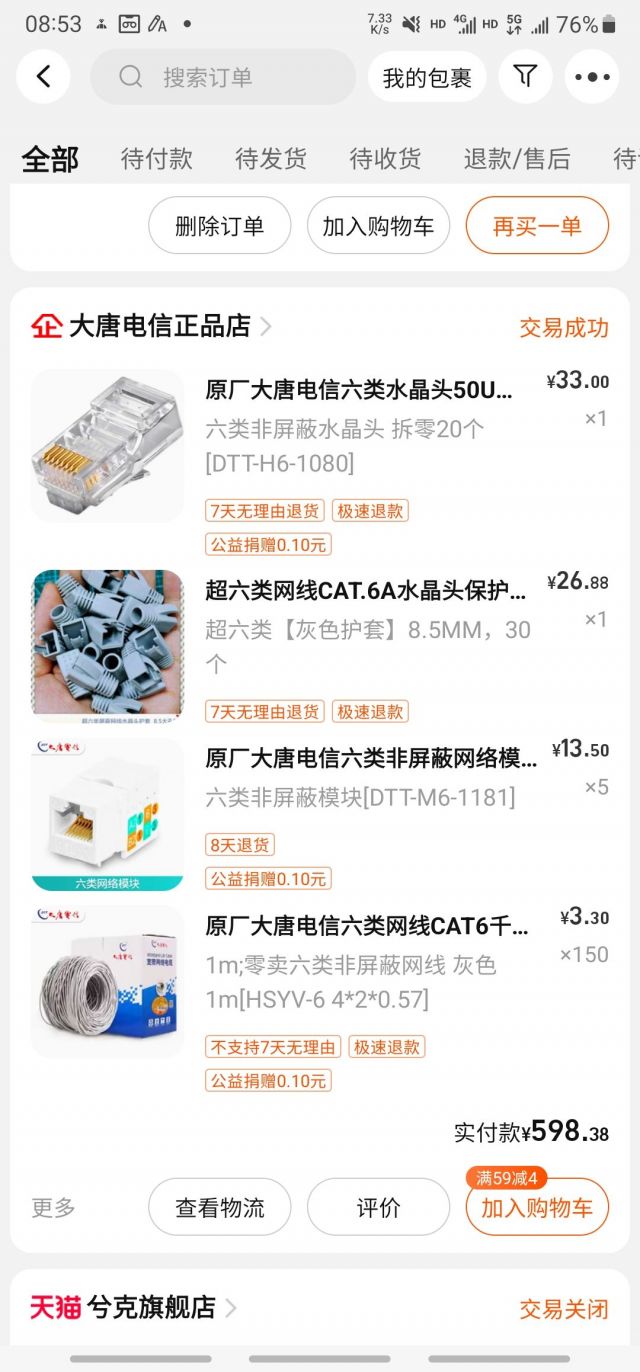Viewport: 640px width, 1372px height.
Task: Go back using the top arrow
Action: point(43,77)
